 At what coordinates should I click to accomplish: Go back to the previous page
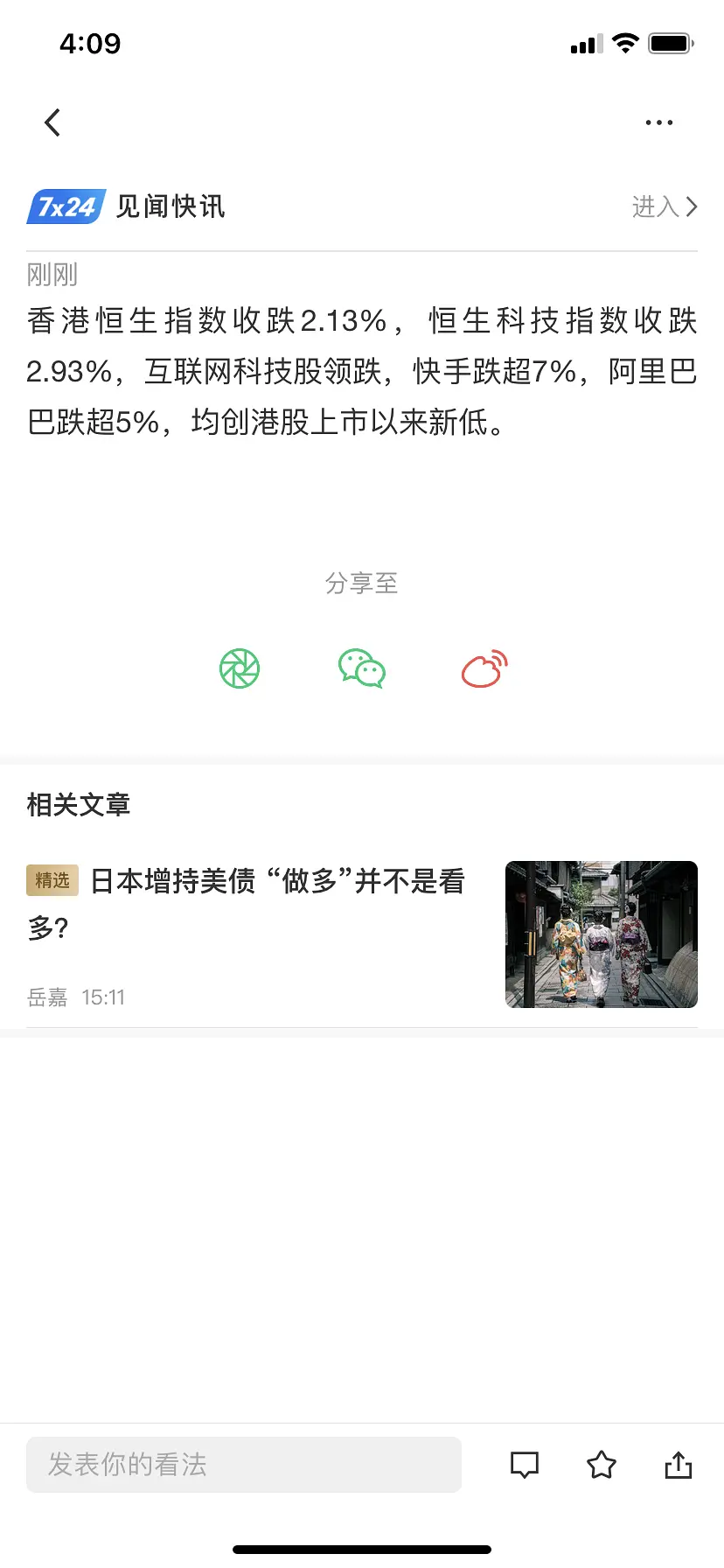pos(52,122)
